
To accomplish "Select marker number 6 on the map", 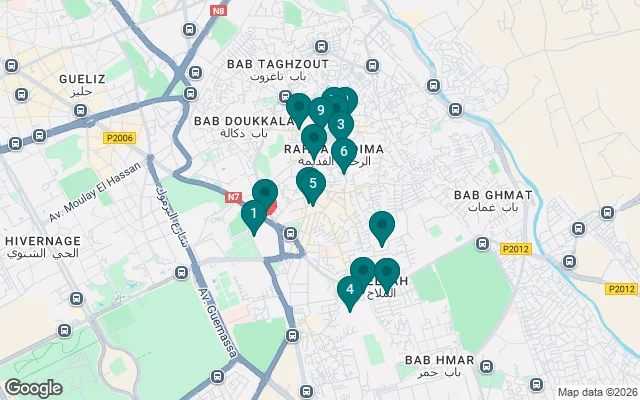I will [x=343, y=152].
